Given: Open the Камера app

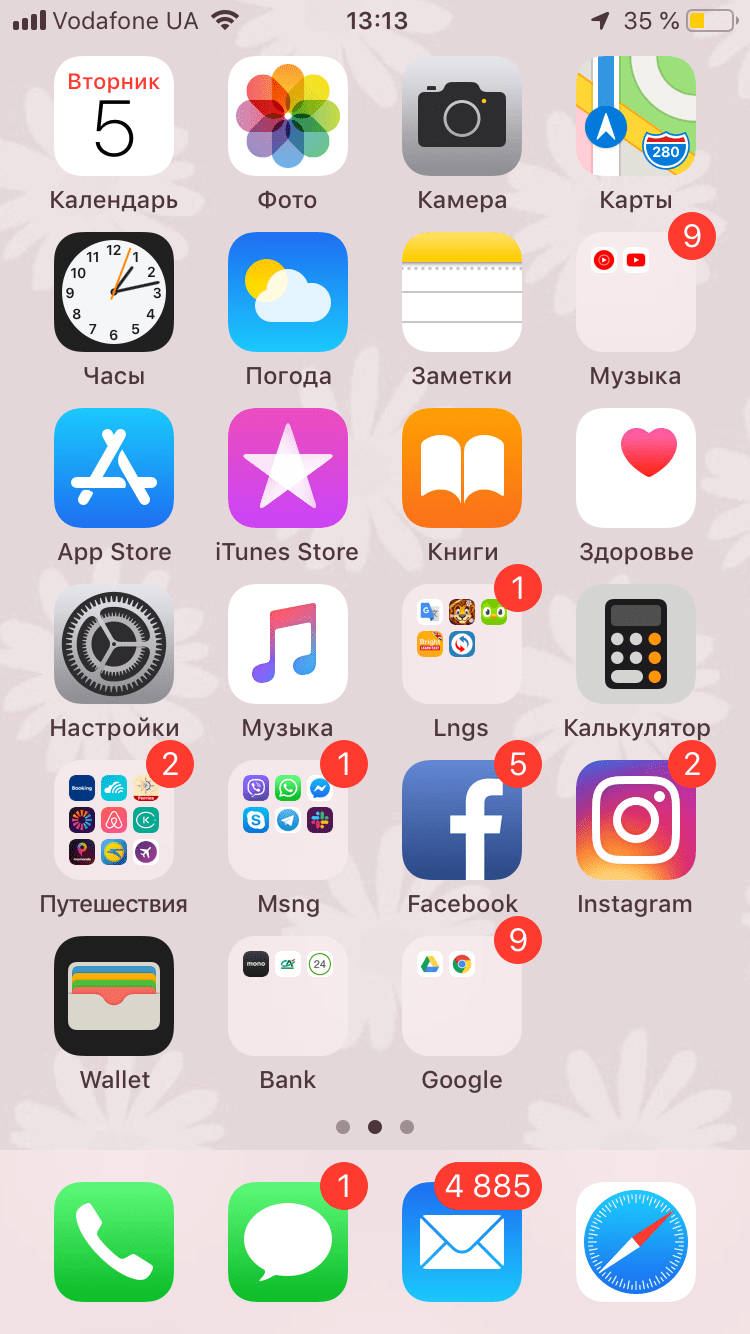Looking at the screenshot, I should [462, 116].
